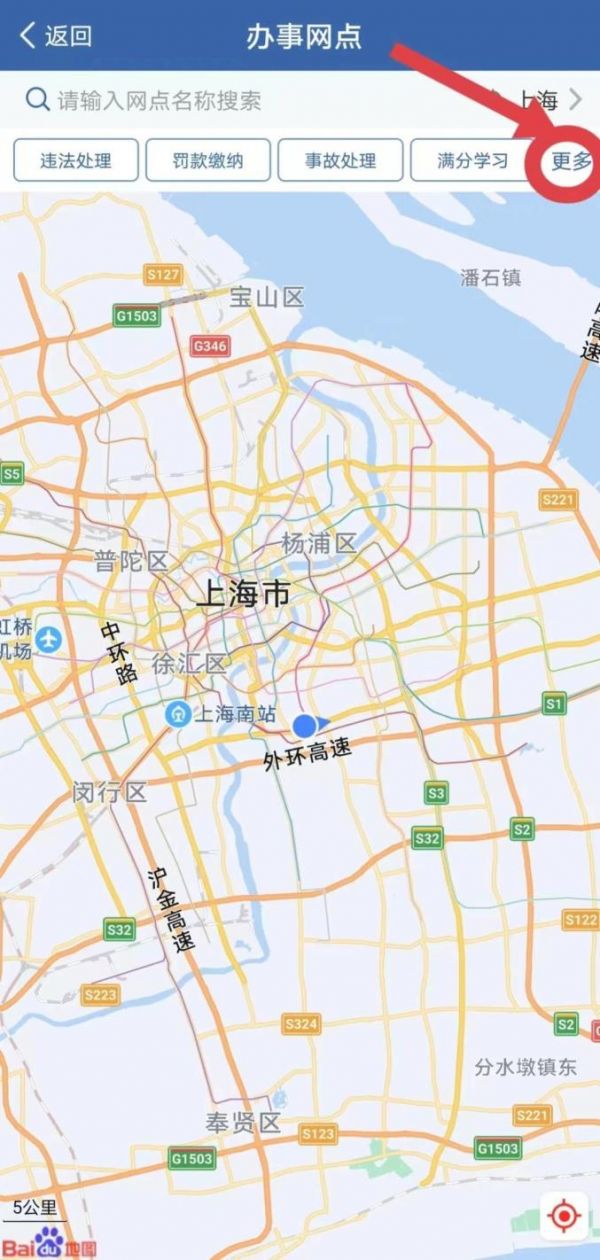Choose the 满分学习 filter chip

point(472,160)
